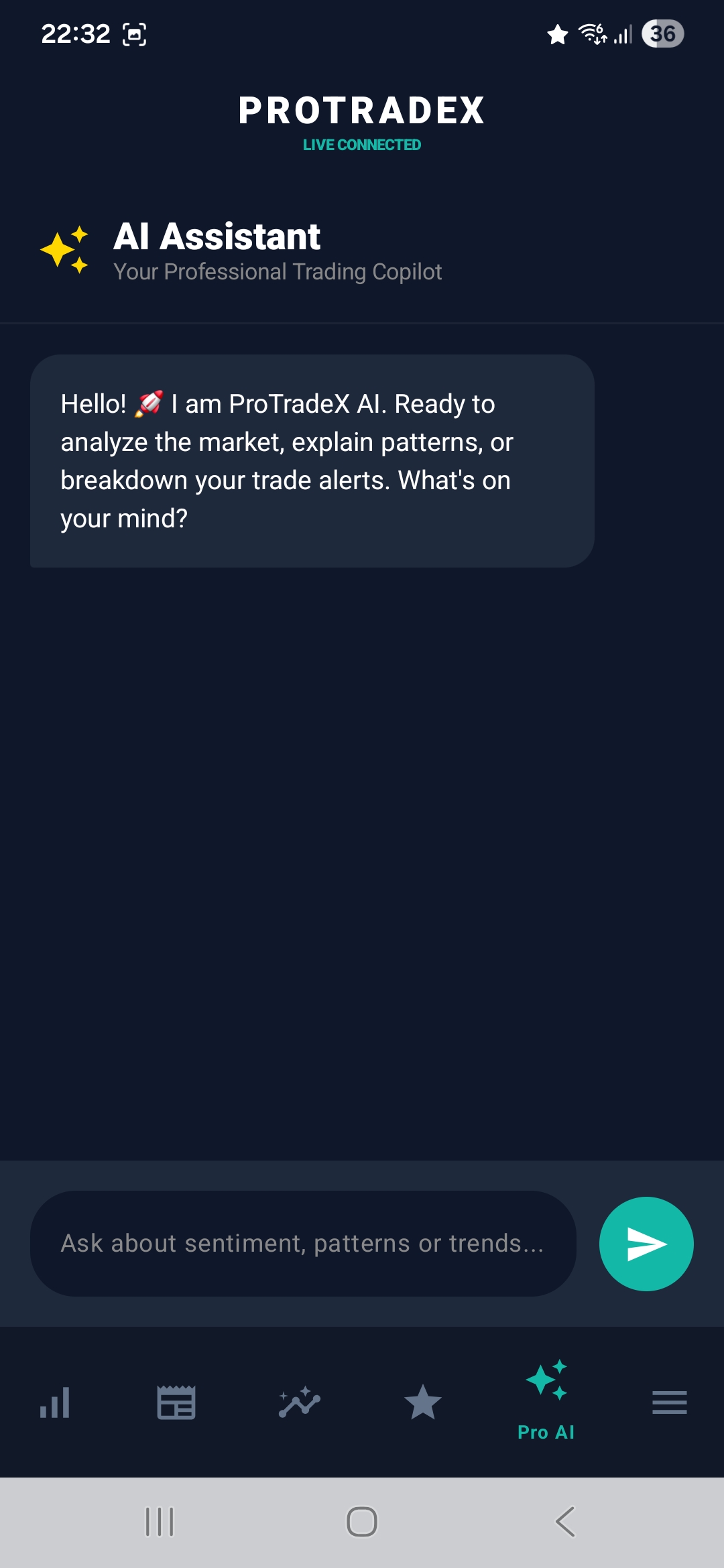This screenshot has width=724, height=1568.
Task: Select the AI greeting message bubble
Action: coord(312,460)
